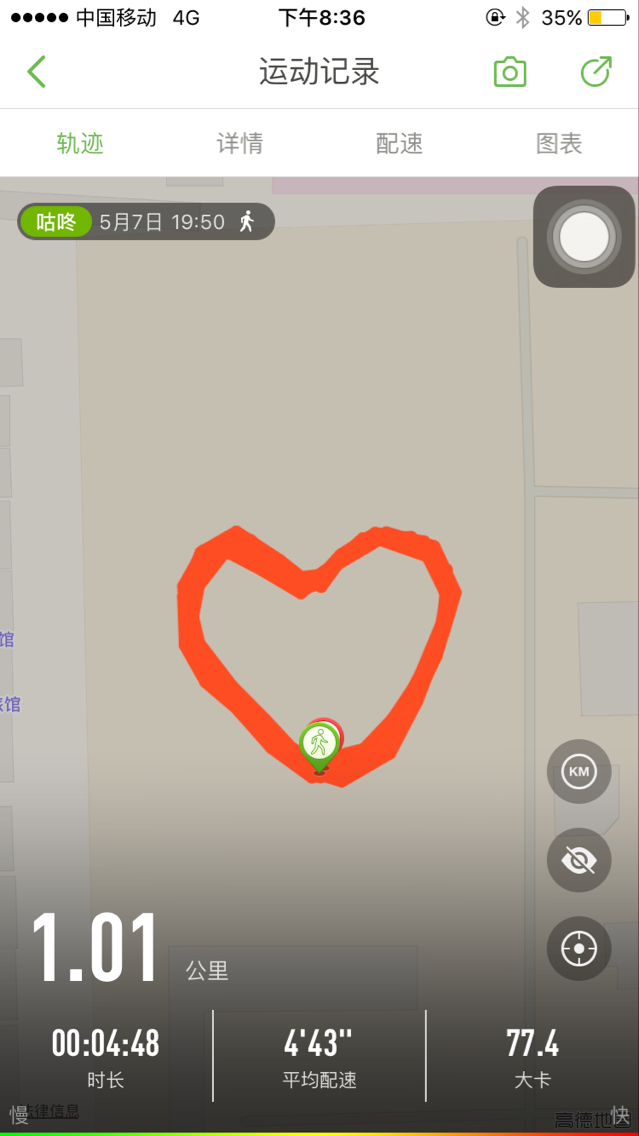Switch to the 轨迹 tab
Screen dimensions: 639x1136
click(80, 144)
